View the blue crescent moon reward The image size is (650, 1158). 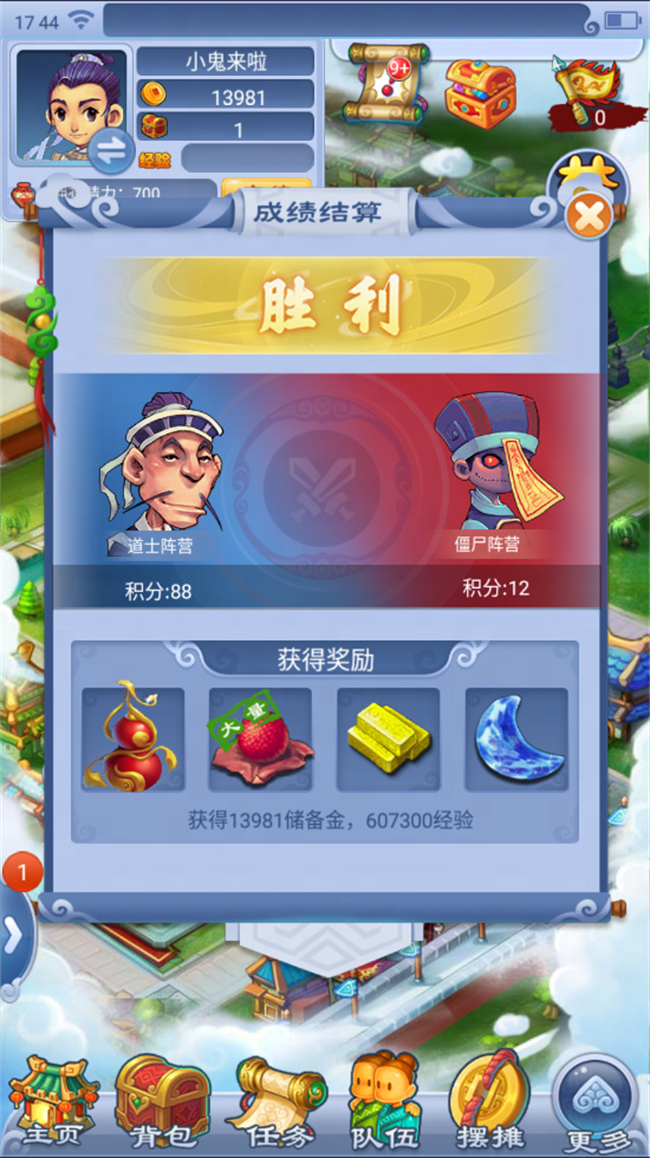click(516, 739)
